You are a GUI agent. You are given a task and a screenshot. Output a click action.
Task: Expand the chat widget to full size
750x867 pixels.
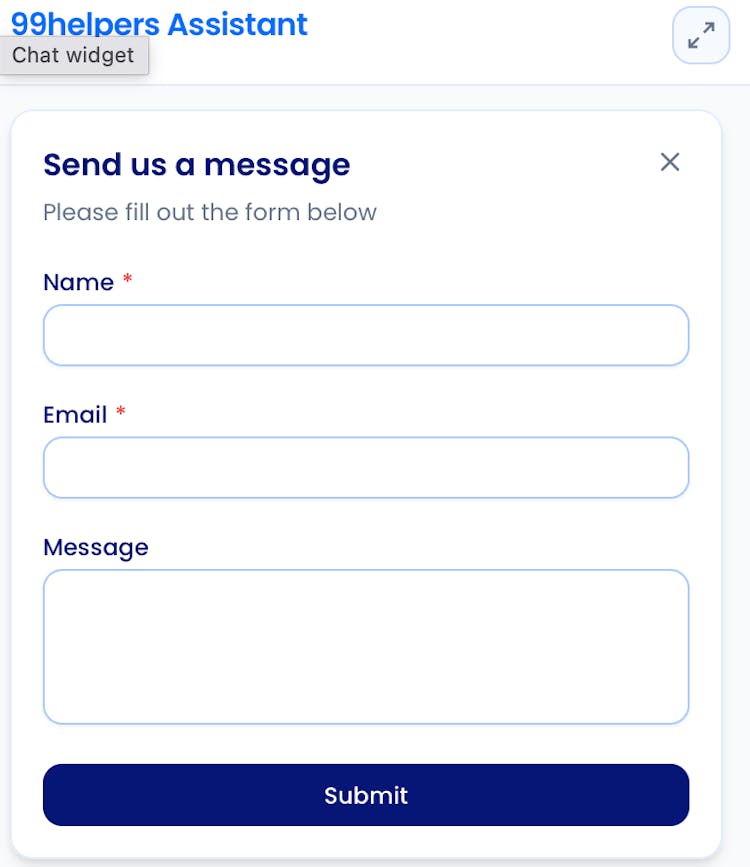click(701, 36)
